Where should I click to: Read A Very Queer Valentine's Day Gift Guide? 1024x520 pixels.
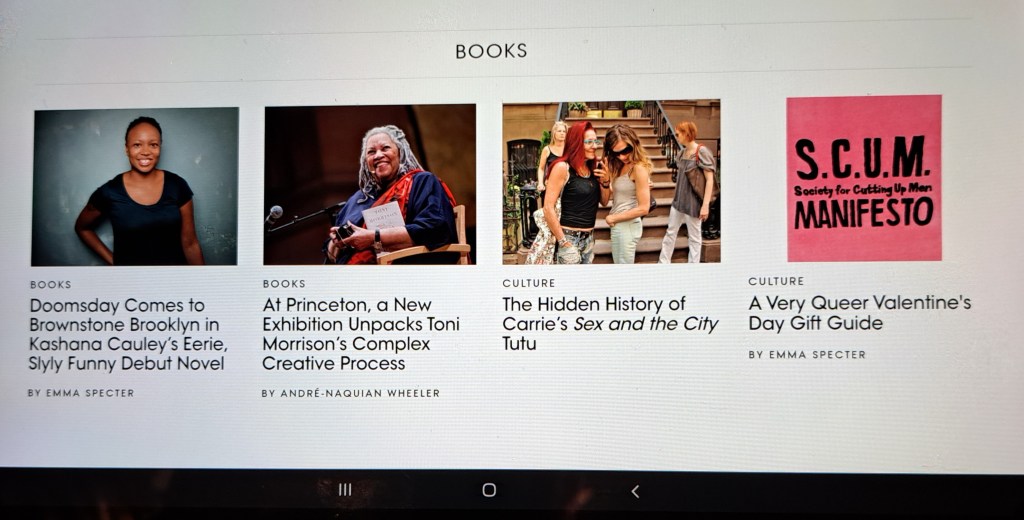(x=859, y=312)
